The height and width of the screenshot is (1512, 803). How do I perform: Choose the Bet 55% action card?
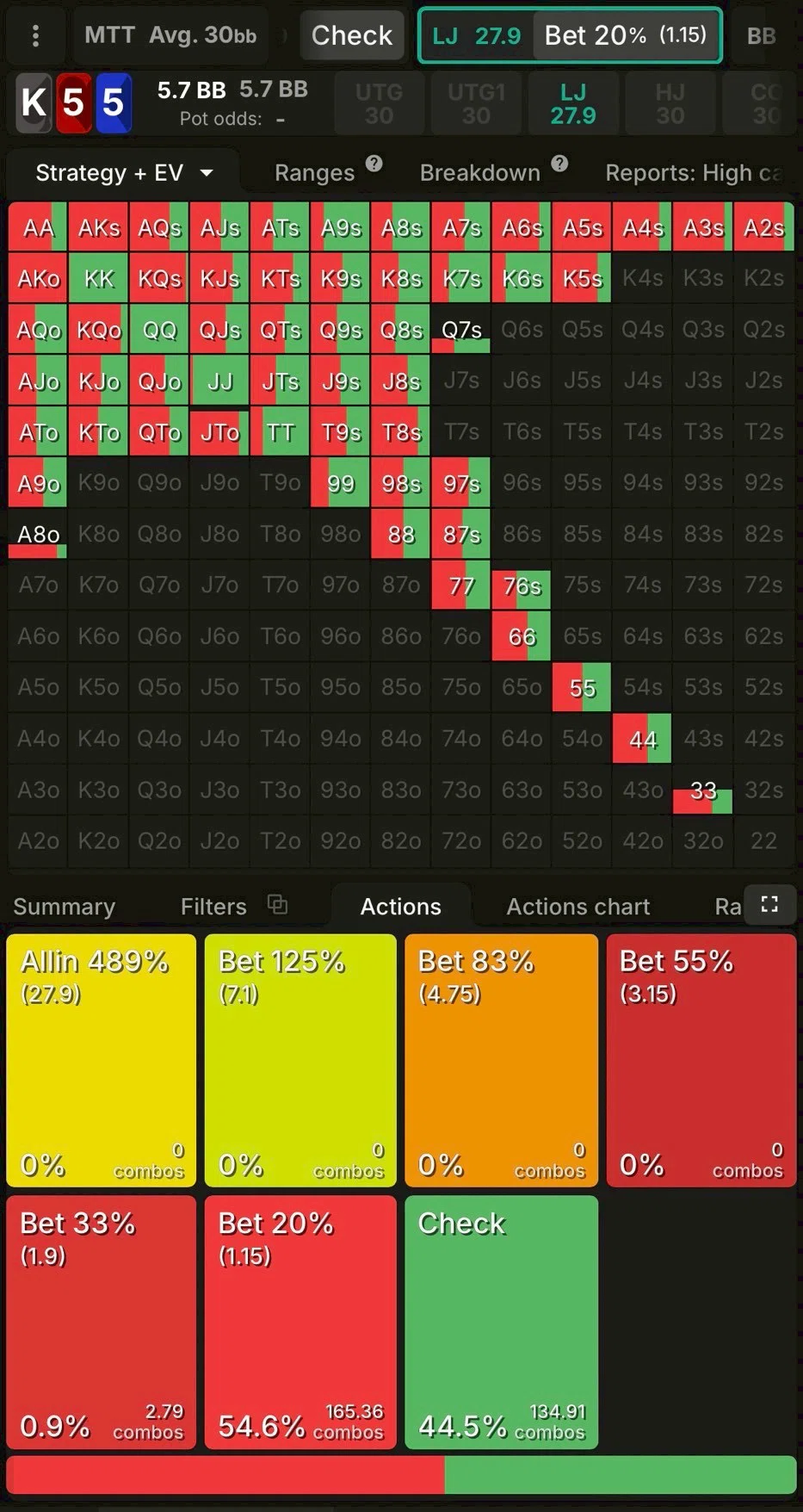pyautogui.click(x=701, y=1060)
